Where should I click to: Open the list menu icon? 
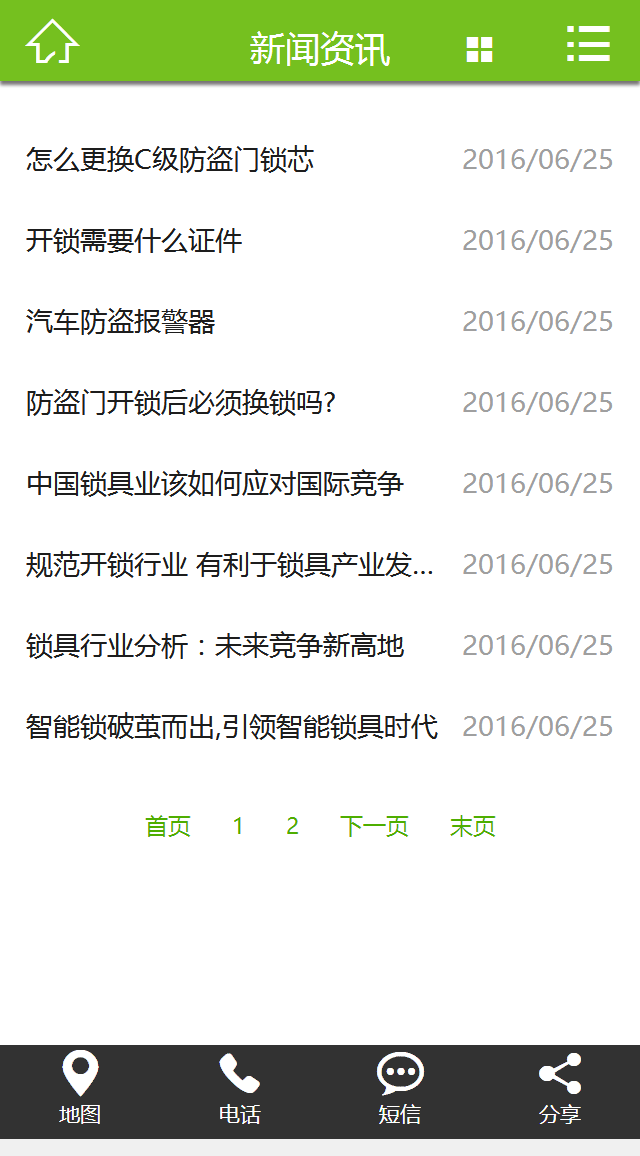coord(588,43)
